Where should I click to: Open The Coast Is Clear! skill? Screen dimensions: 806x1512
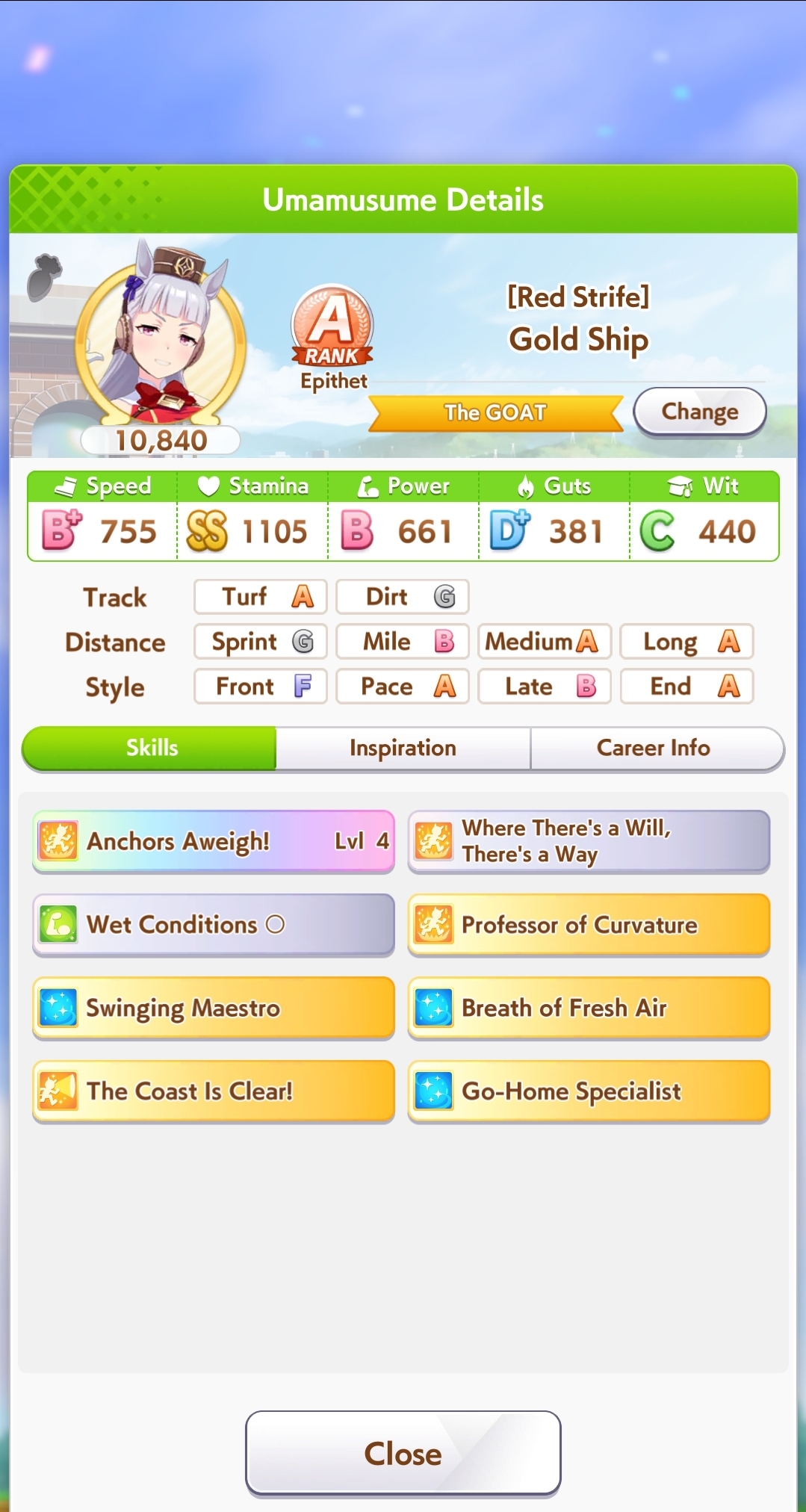tap(214, 1091)
